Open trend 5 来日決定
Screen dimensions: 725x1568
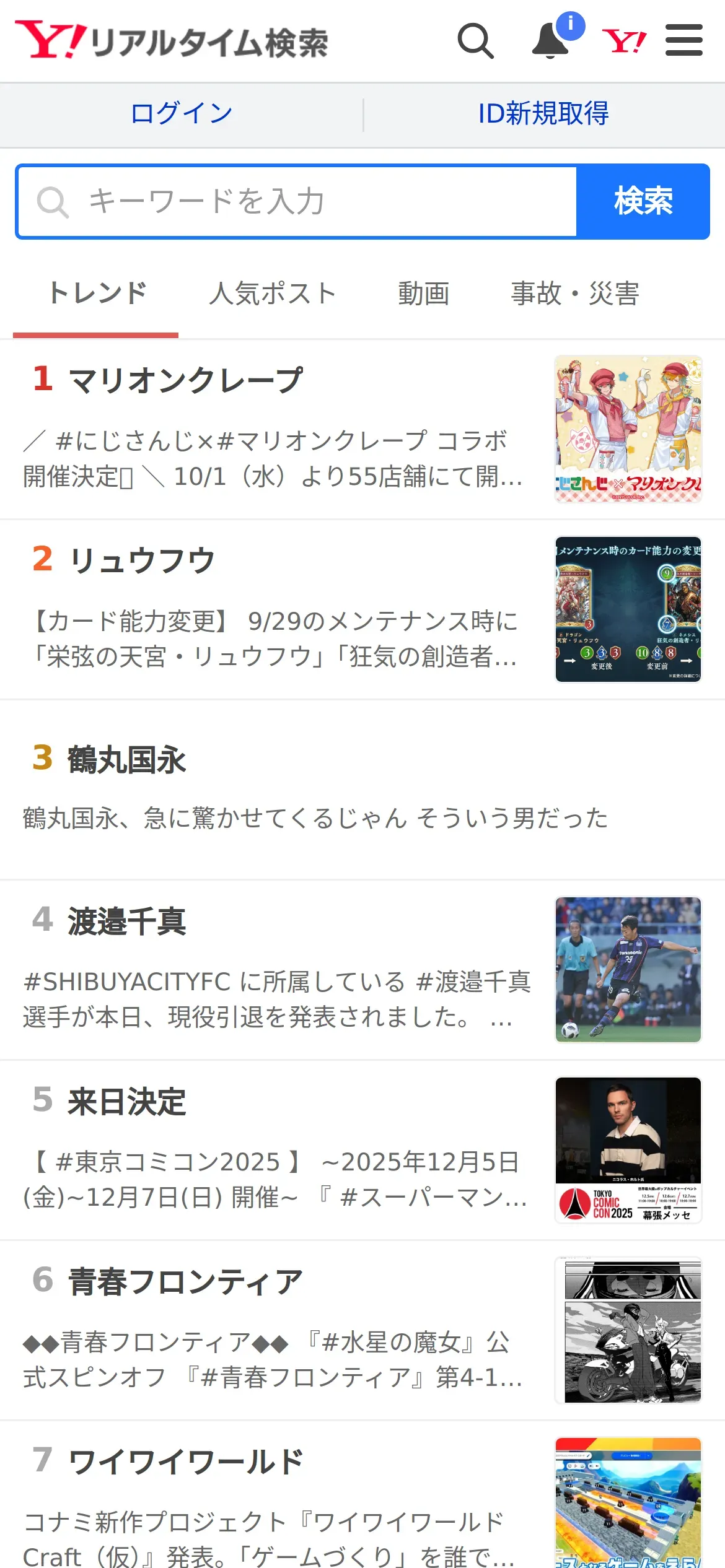(362, 1150)
